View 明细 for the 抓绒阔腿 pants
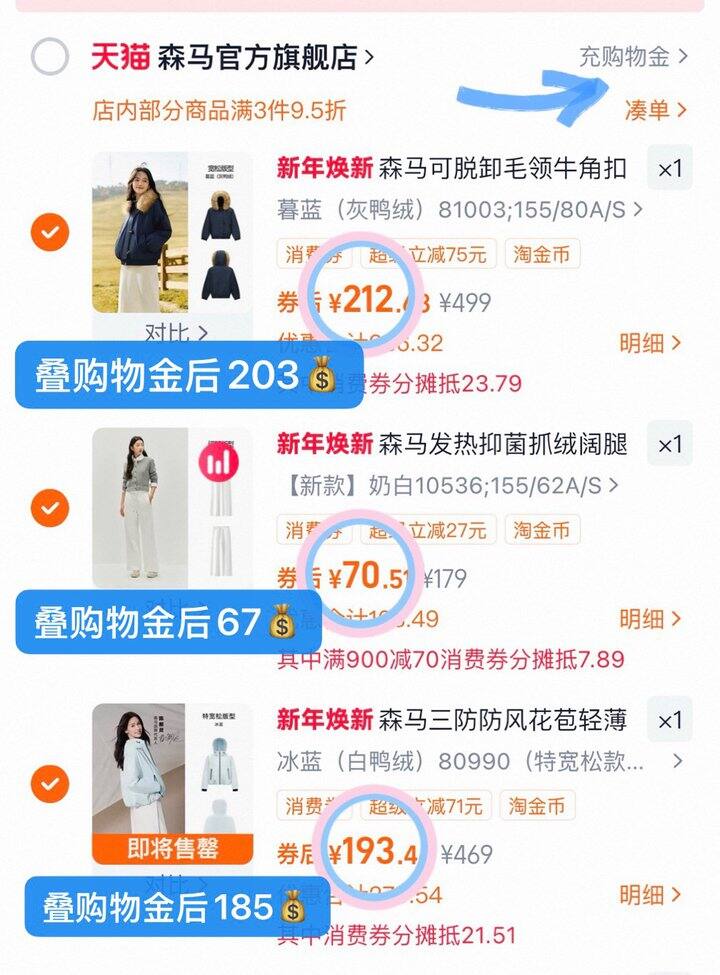Image resolution: width=720 pixels, height=975 pixels. [x=650, y=619]
